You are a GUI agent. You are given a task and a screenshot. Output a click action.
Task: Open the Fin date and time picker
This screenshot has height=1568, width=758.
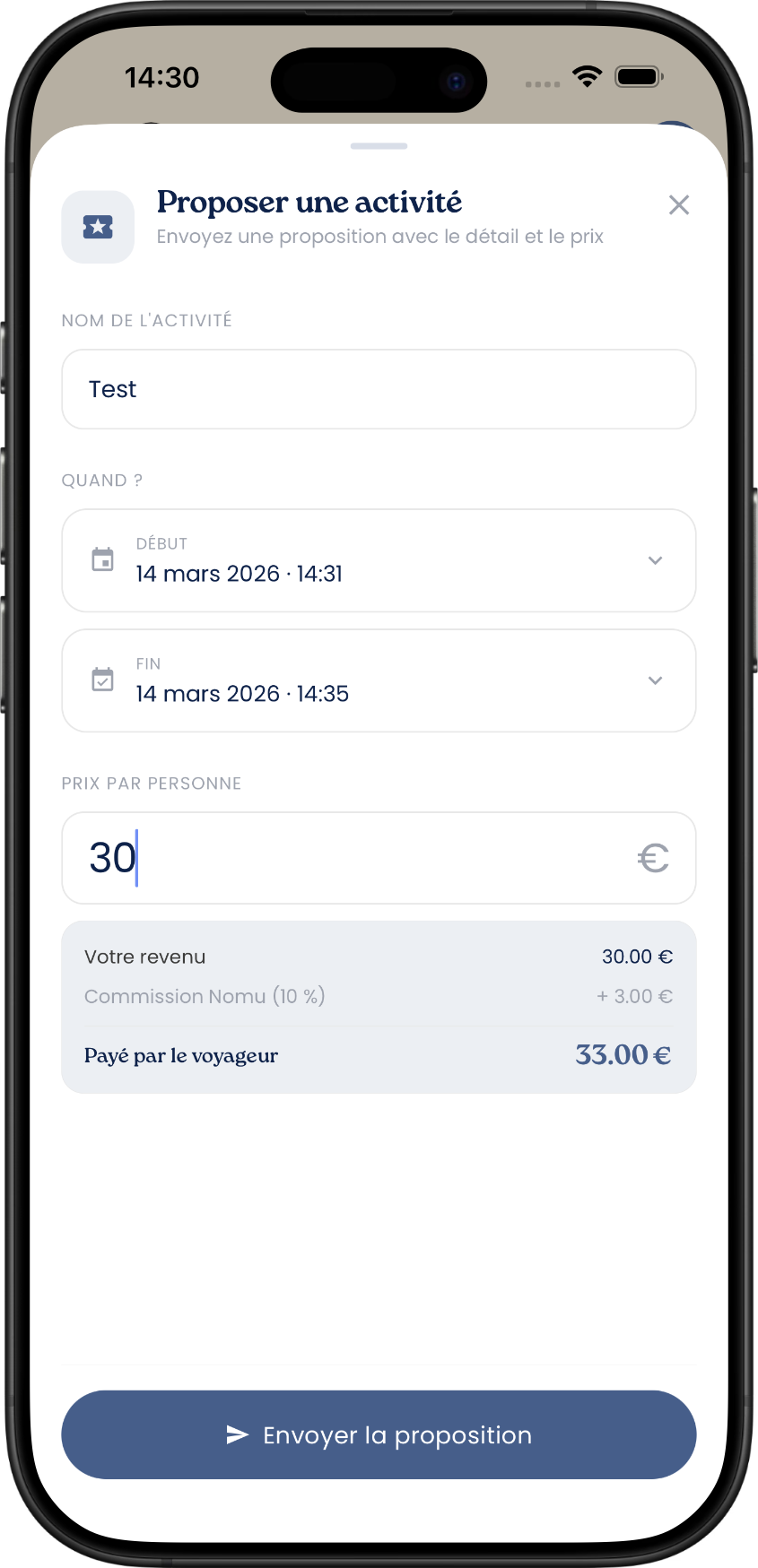[x=379, y=680]
